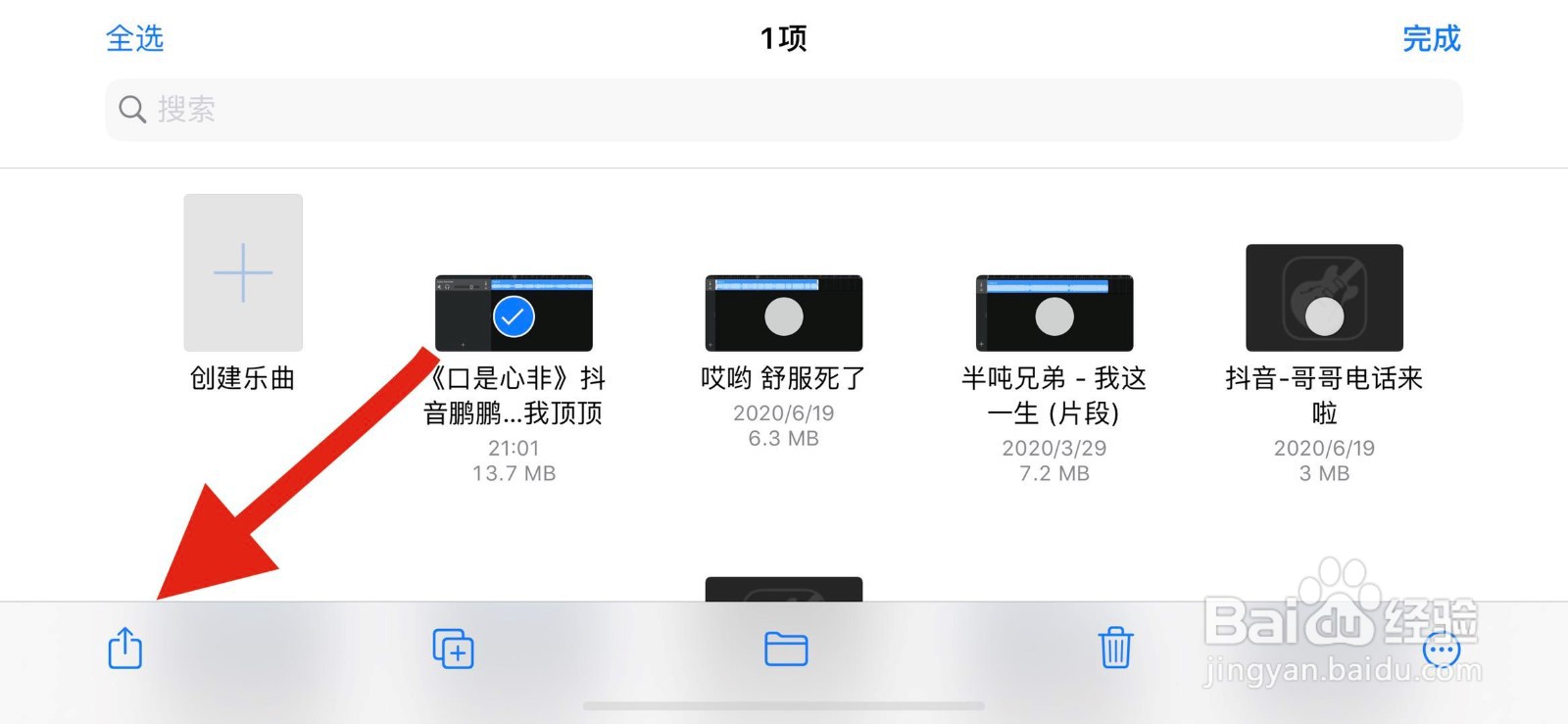Viewport: 1568px width, 724px height.
Task: Share the selected song
Action: click(124, 649)
